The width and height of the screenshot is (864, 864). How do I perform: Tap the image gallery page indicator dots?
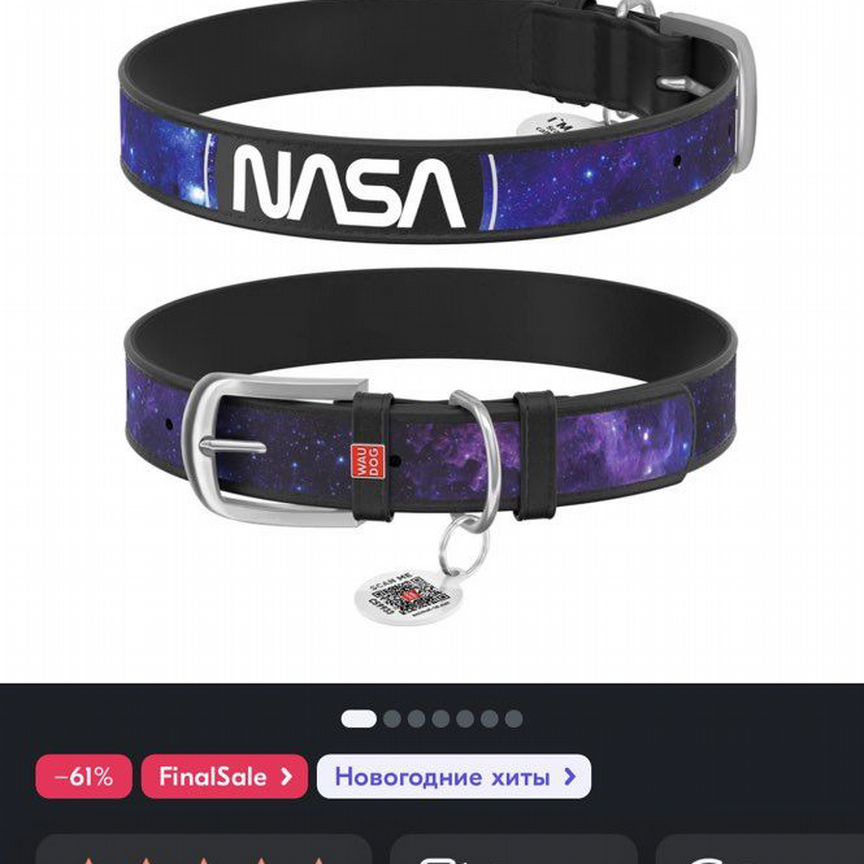point(432,718)
